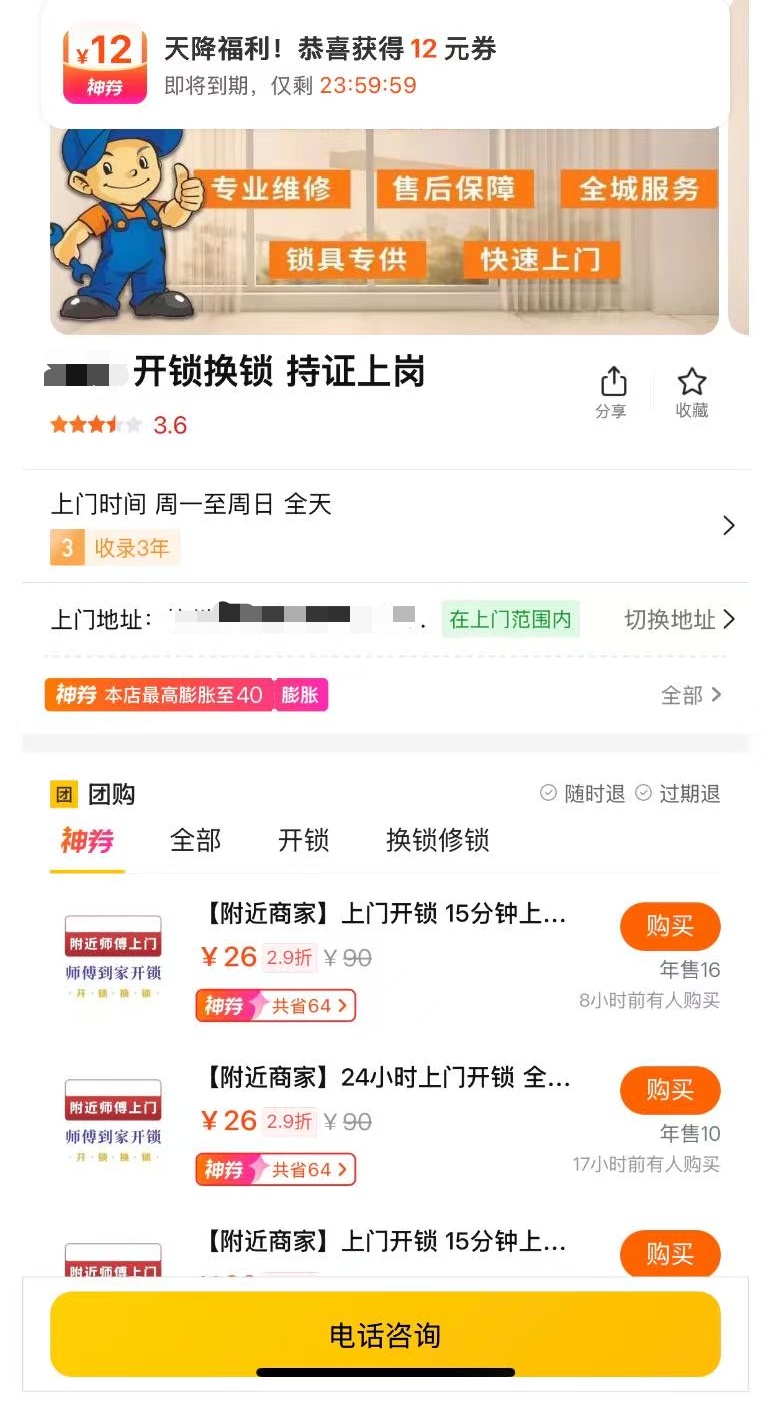Tap the 在上门范围内 service-range tag
Image resolution: width=765 pixels, height=1410 pixels.
click(510, 620)
